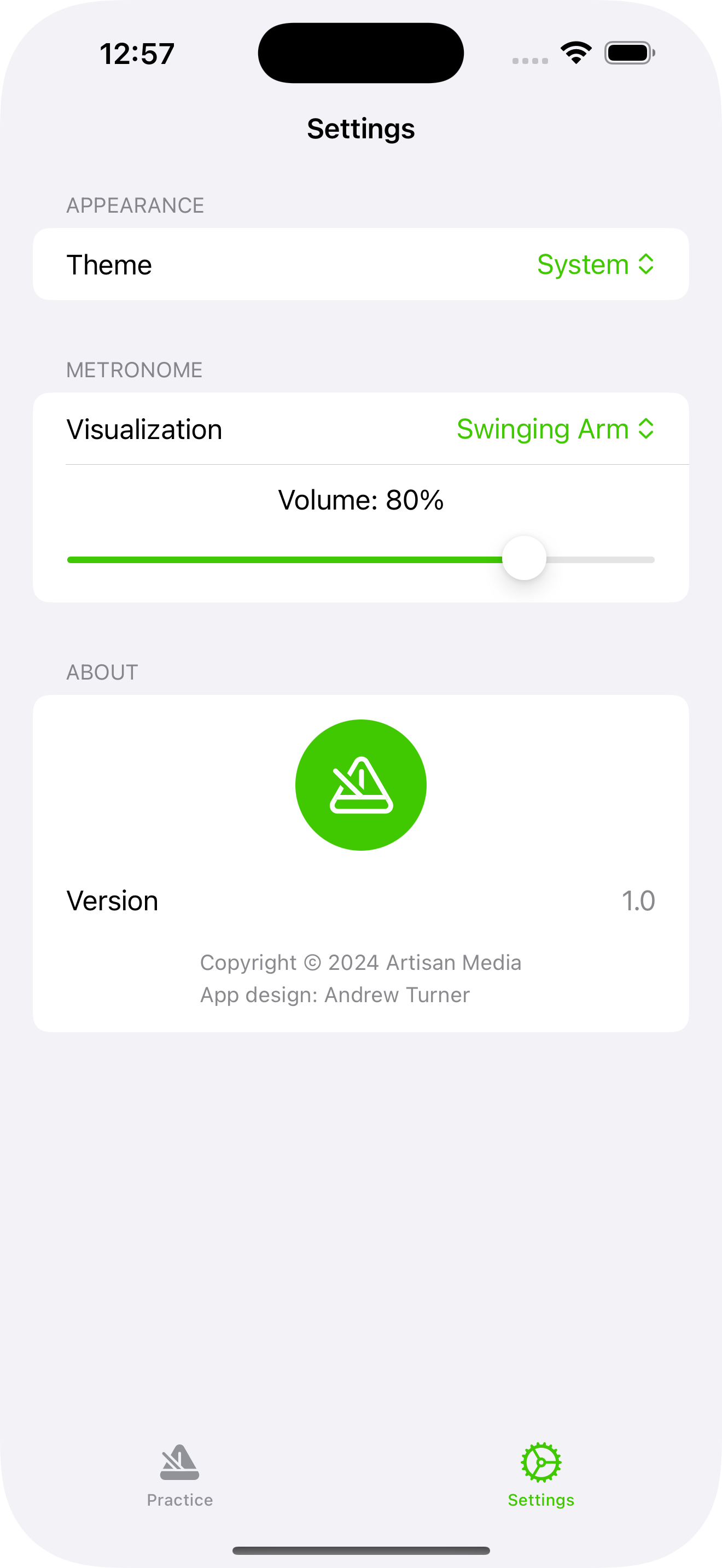Tap the Volume slider knob
The image size is (722, 1568).
coord(524,559)
